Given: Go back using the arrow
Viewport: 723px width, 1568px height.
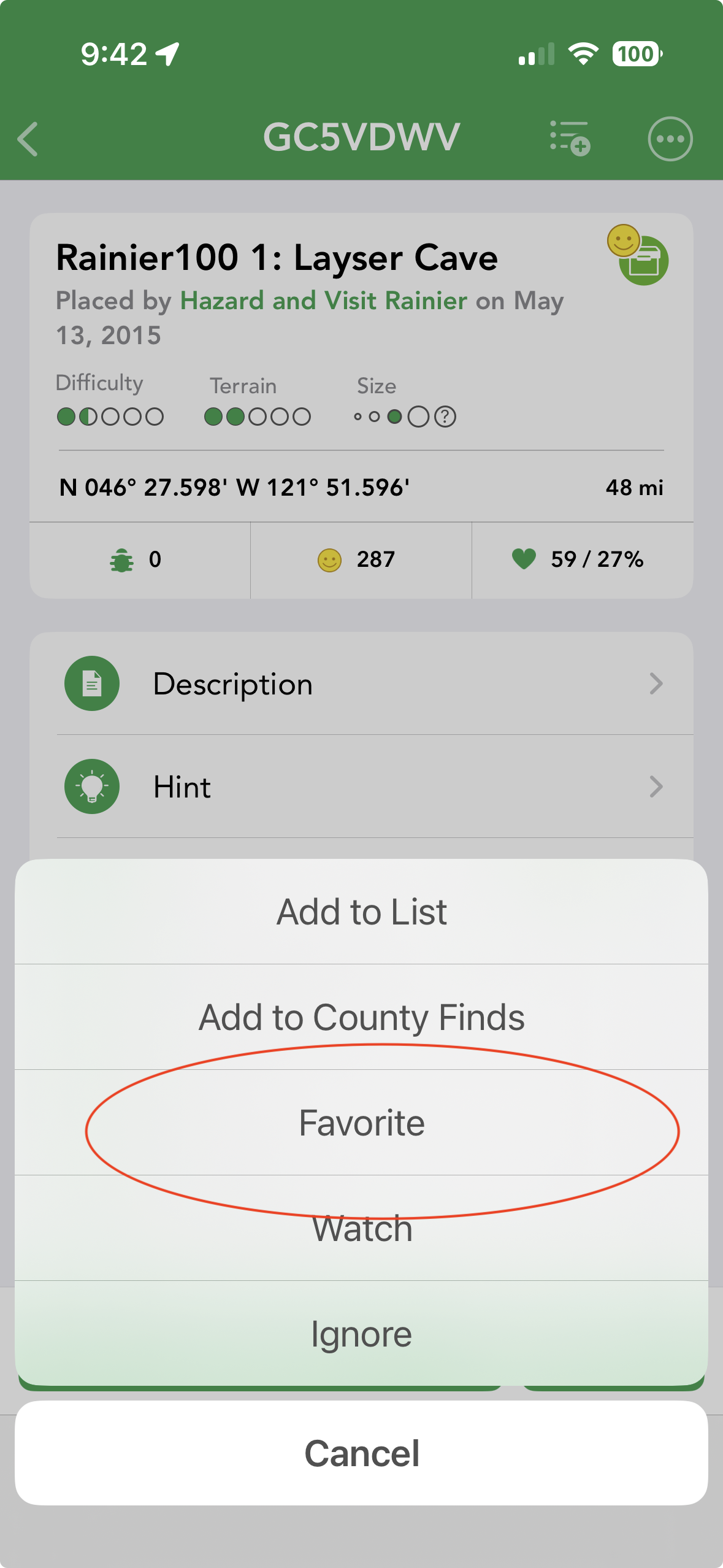Looking at the screenshot, I should coord(28,139).
